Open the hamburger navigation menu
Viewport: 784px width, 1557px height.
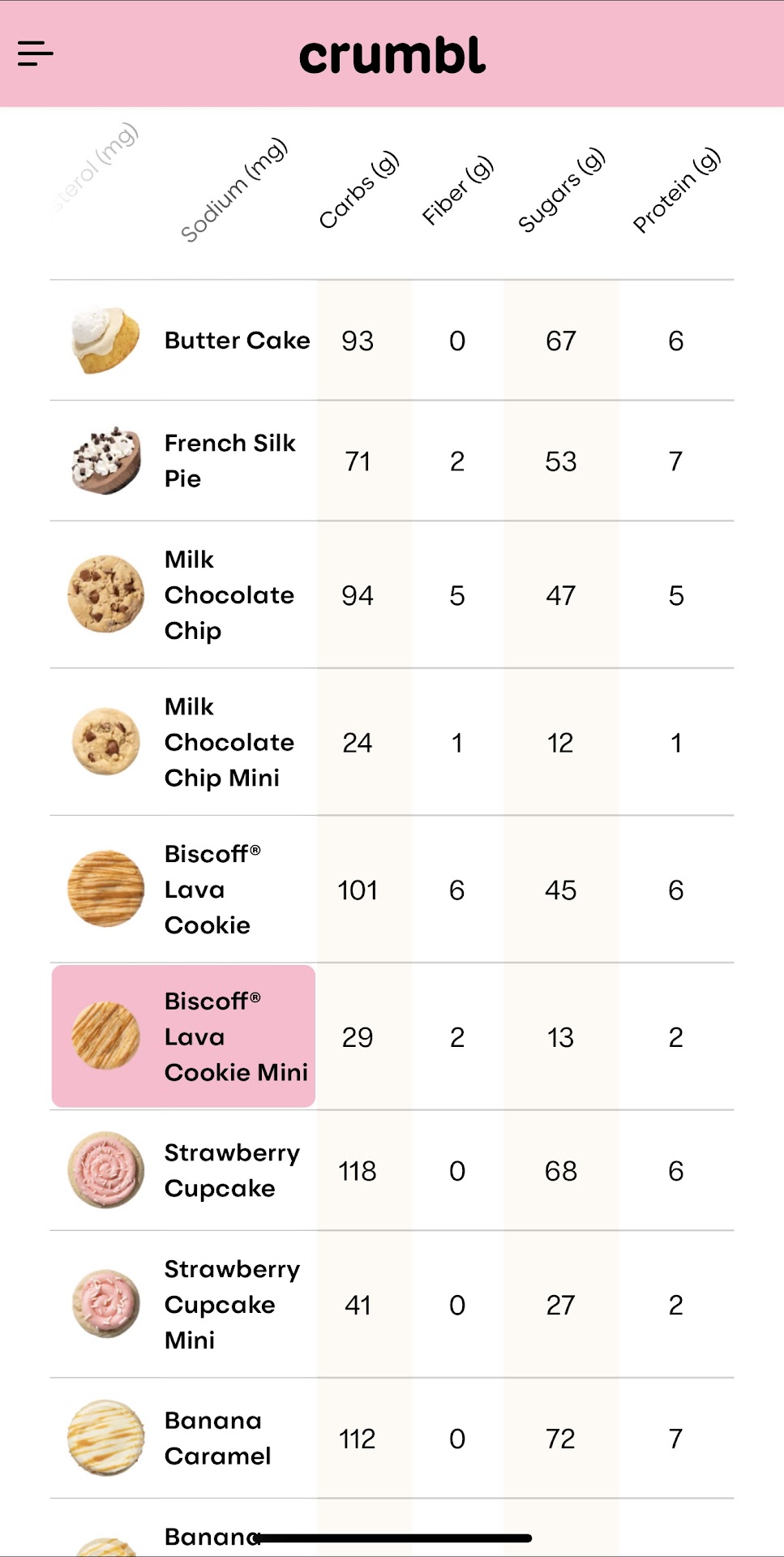tap(36, 54)
